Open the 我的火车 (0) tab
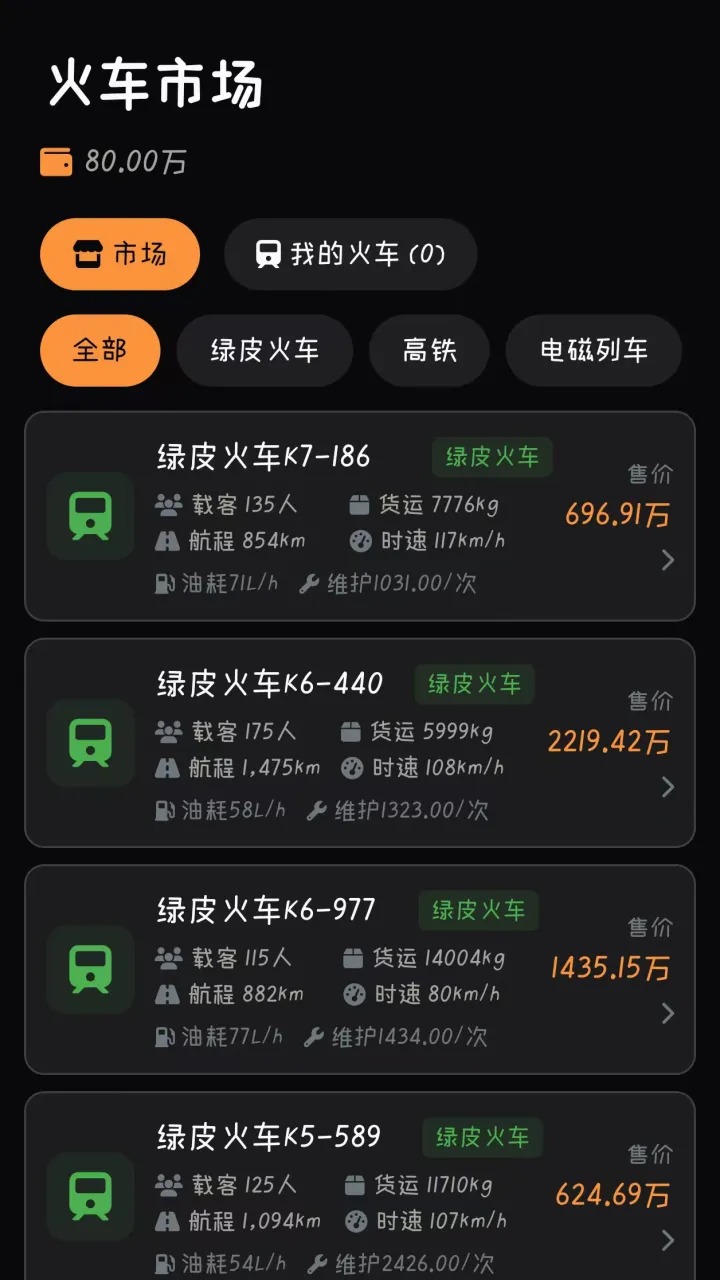Screen dimensions: 720x1280 click(x=350, y=255)
